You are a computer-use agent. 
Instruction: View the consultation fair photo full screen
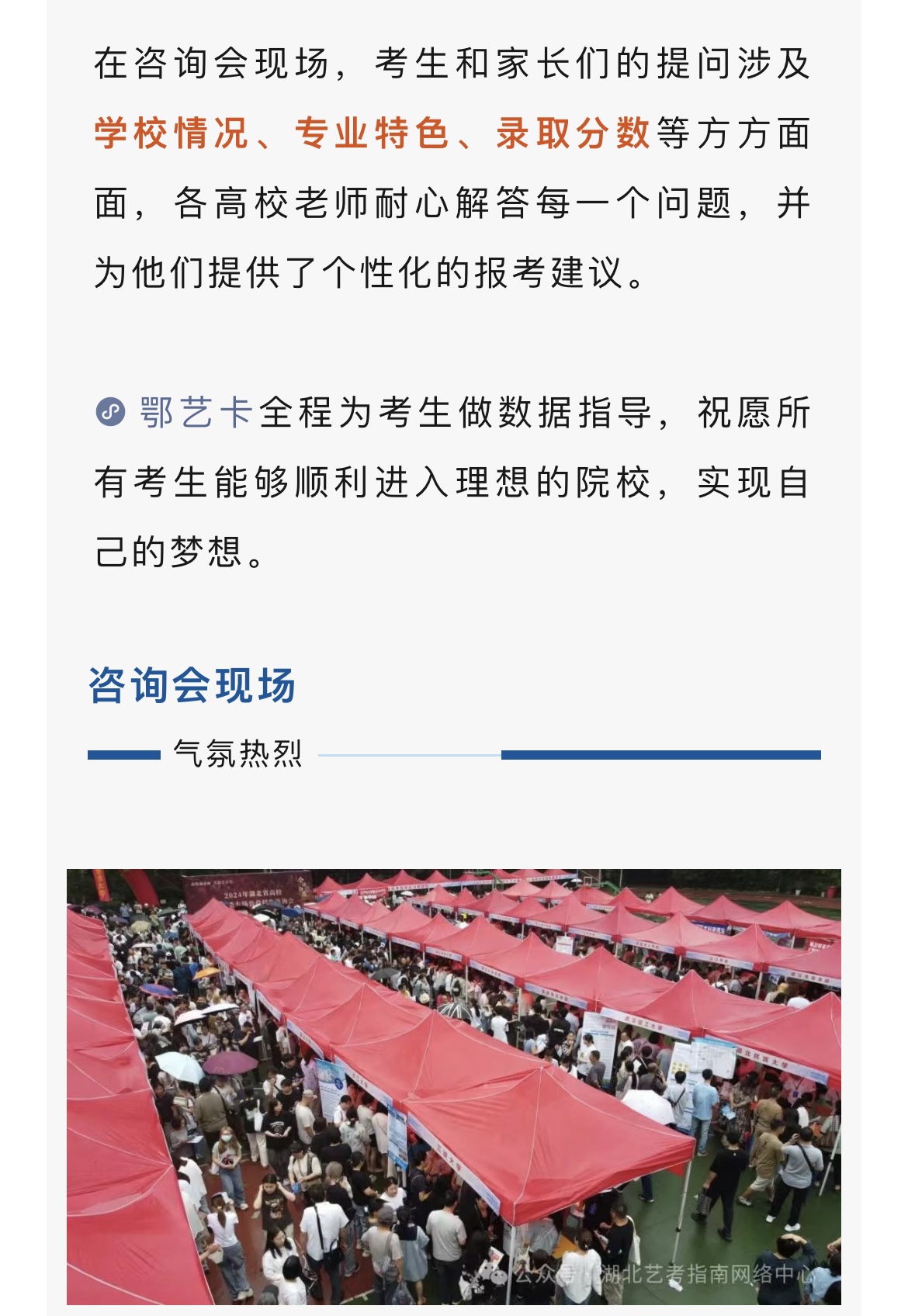[453, 1086]
